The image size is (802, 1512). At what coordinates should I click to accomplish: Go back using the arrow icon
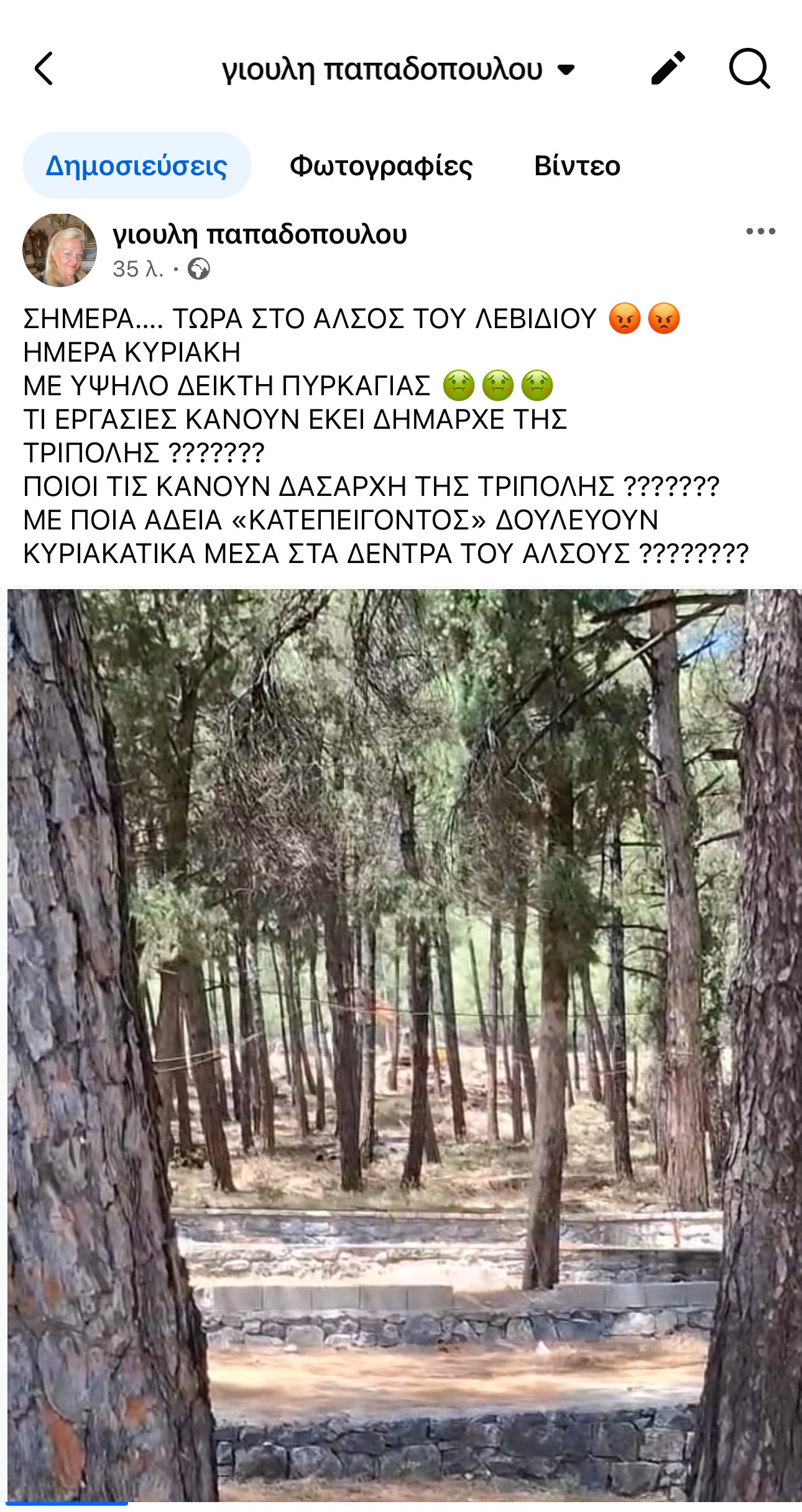(x=44, y=68)
